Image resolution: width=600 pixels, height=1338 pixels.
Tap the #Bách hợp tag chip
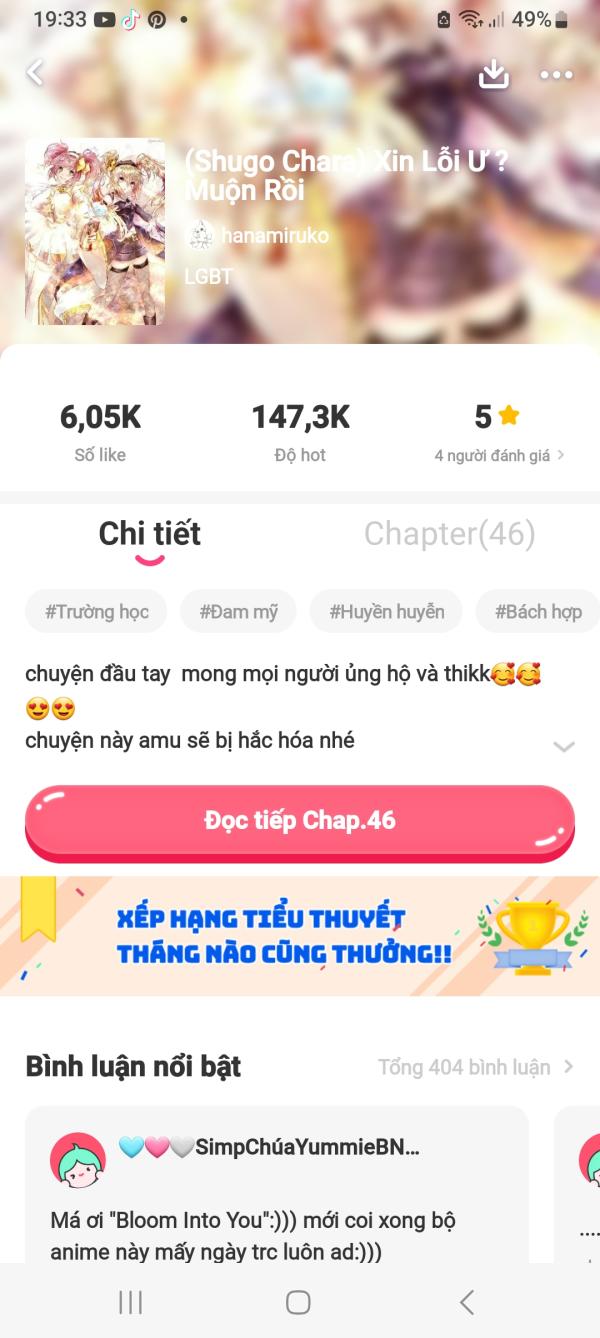click(x=538, y=612)
